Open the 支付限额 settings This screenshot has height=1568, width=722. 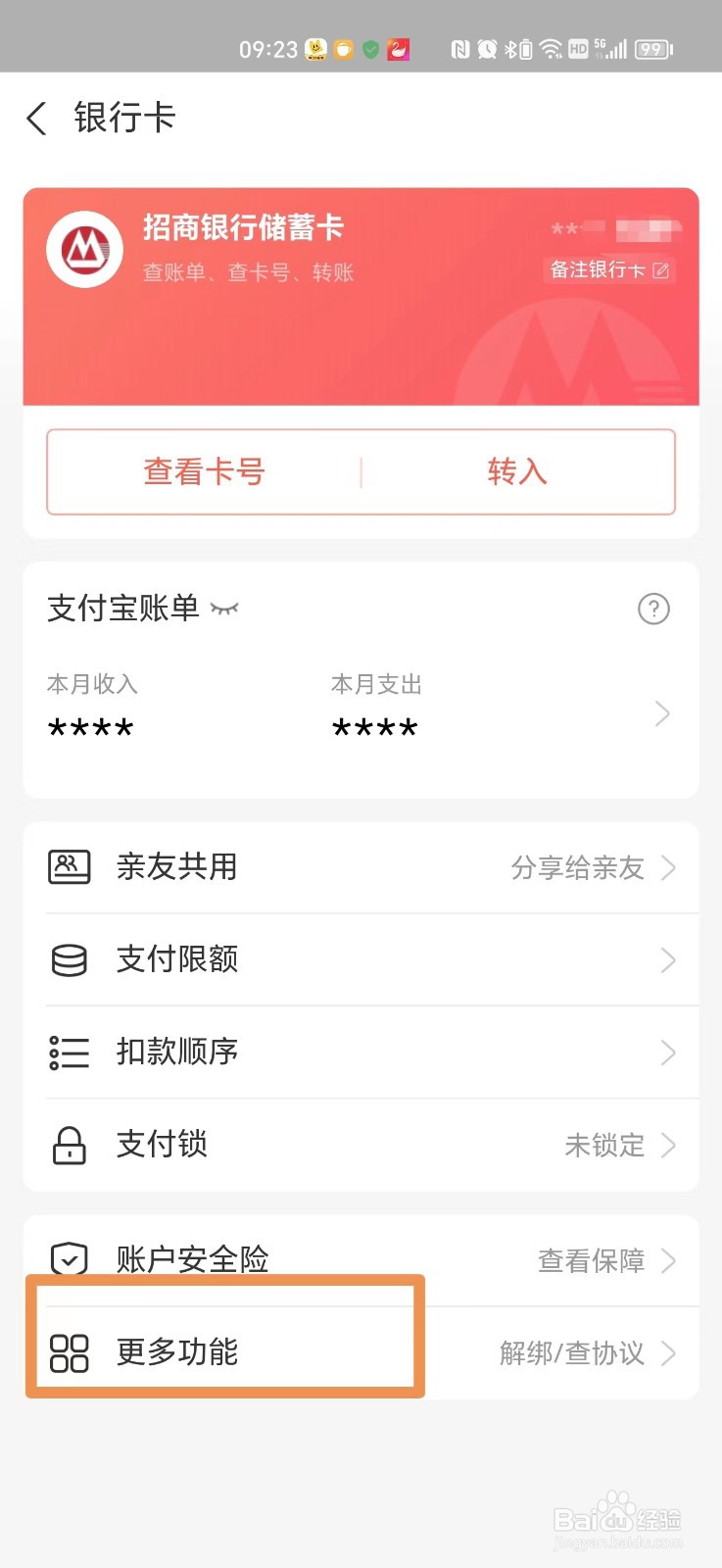[361, 959]
